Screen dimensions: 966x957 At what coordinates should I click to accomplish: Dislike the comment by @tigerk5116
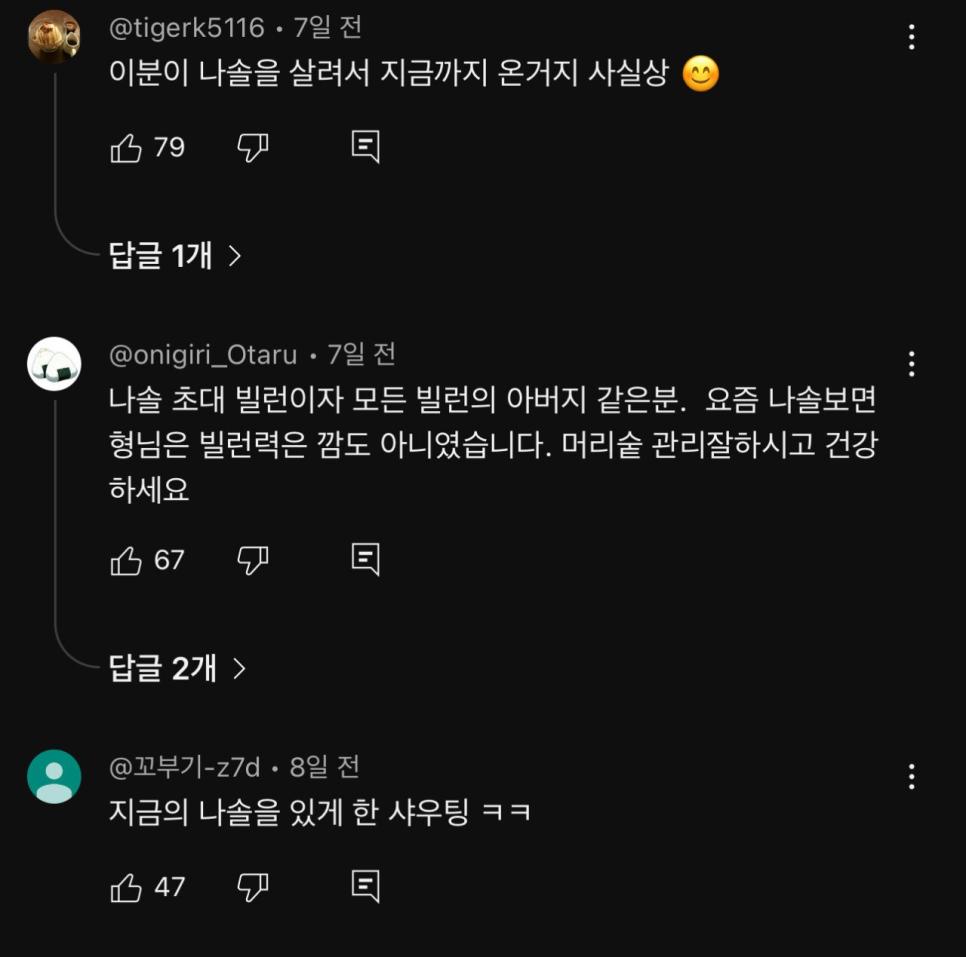[252, 149]
